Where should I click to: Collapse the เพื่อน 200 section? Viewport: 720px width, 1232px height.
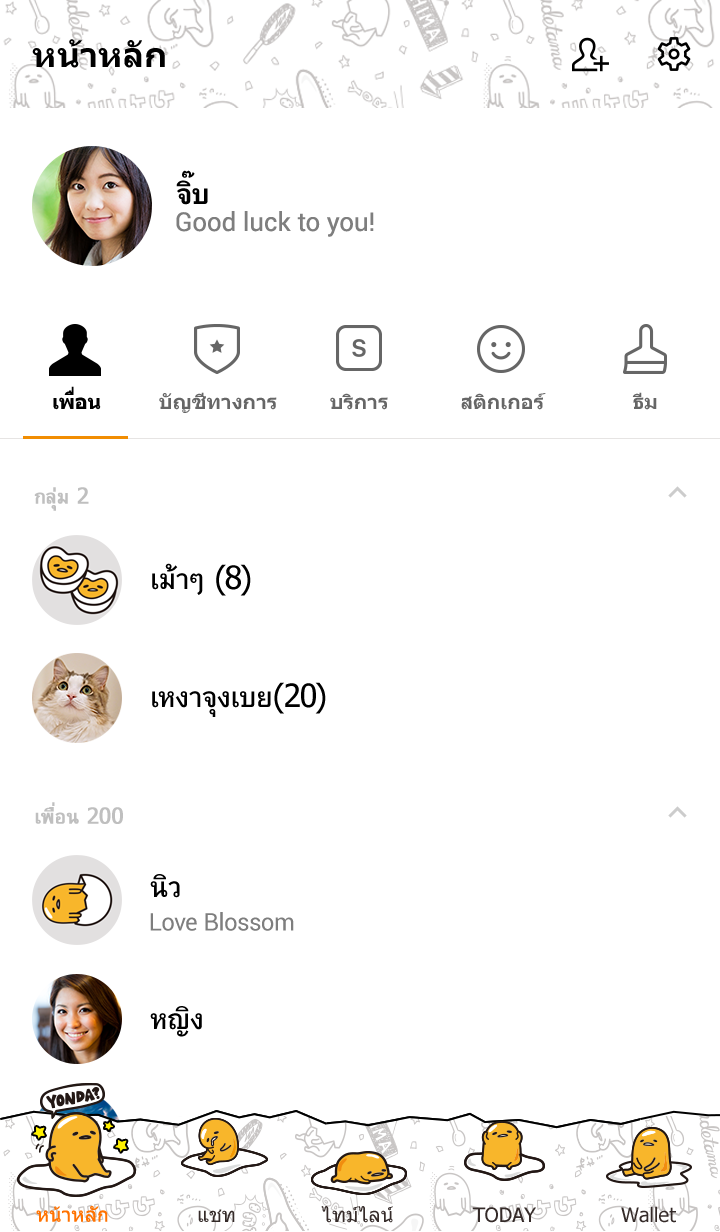[677, 813]
